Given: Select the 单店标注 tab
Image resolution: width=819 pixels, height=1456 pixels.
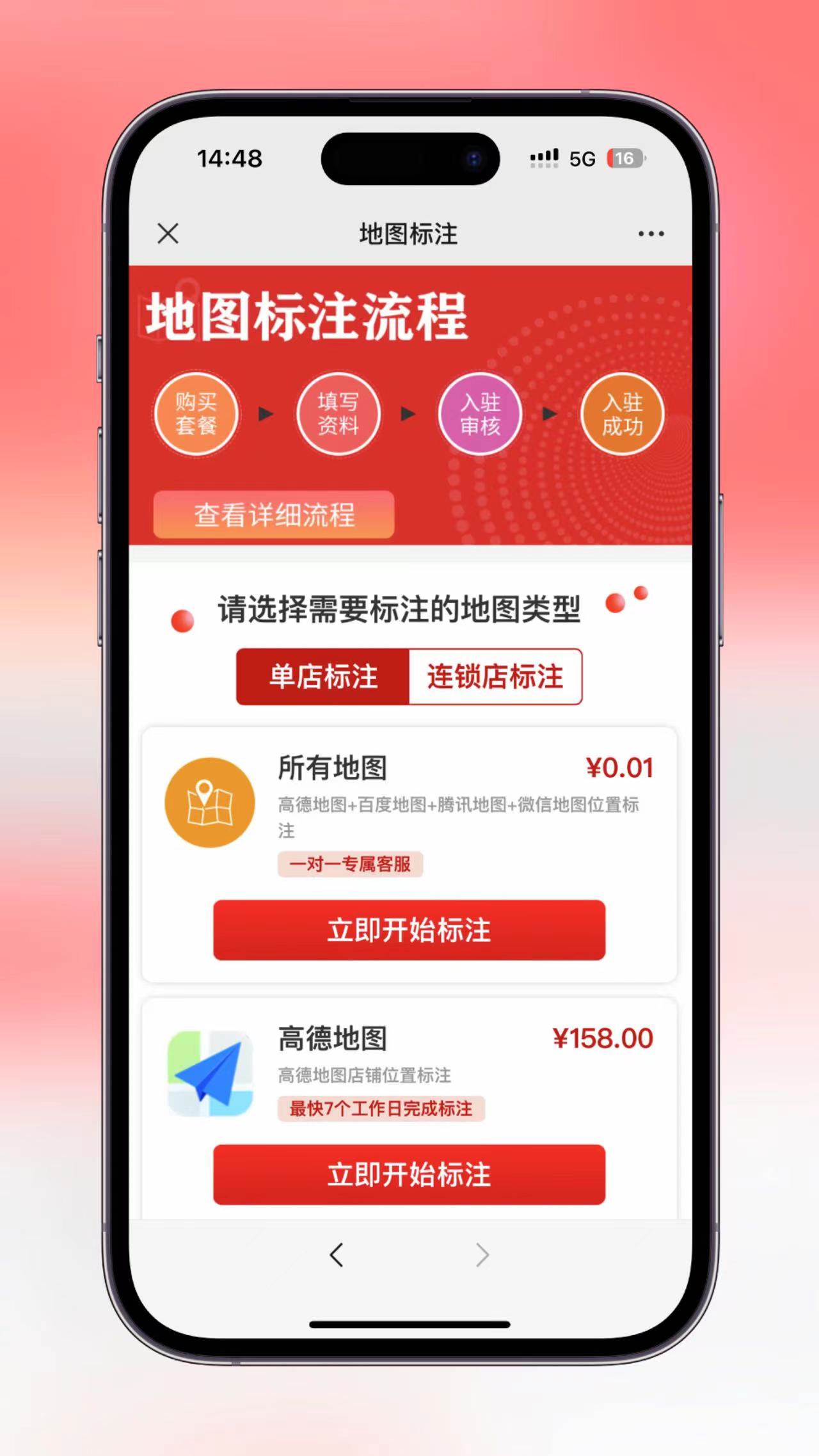Looking at the screenshot, I should 323,676.
